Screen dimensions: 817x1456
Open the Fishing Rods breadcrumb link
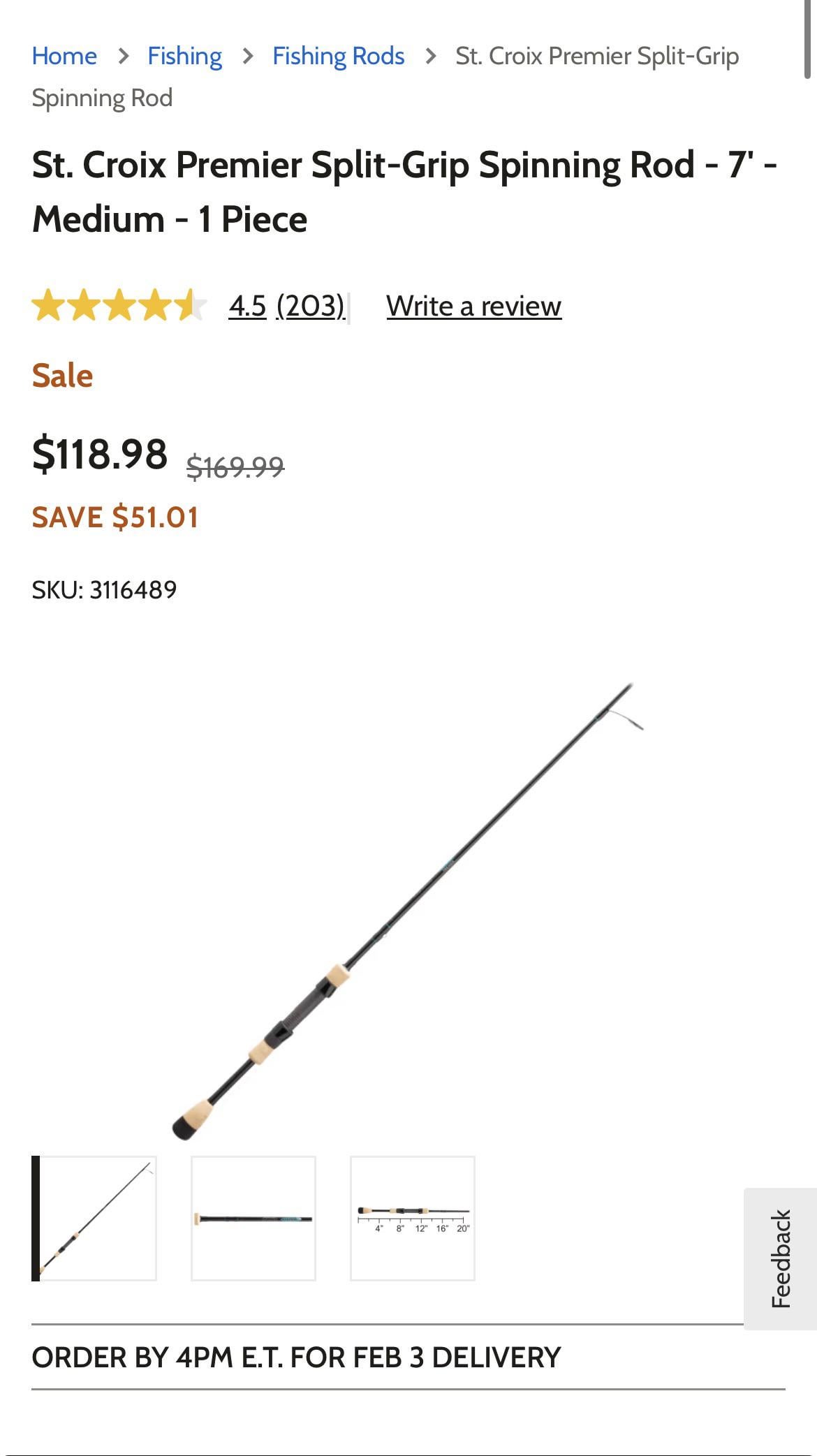pyautogui.click(x=338, y=56)
